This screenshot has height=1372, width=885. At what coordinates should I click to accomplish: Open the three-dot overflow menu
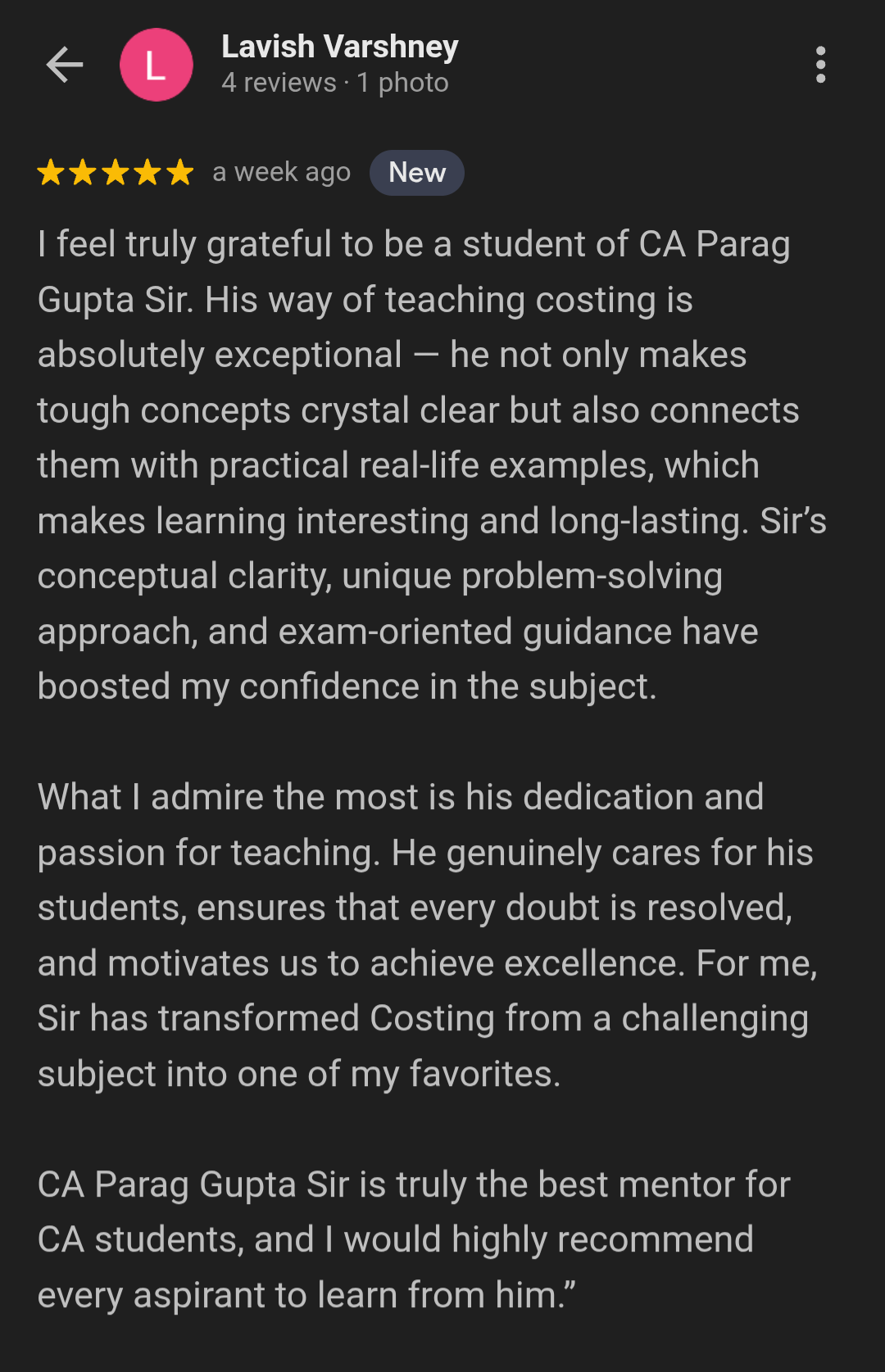[820, 65]
